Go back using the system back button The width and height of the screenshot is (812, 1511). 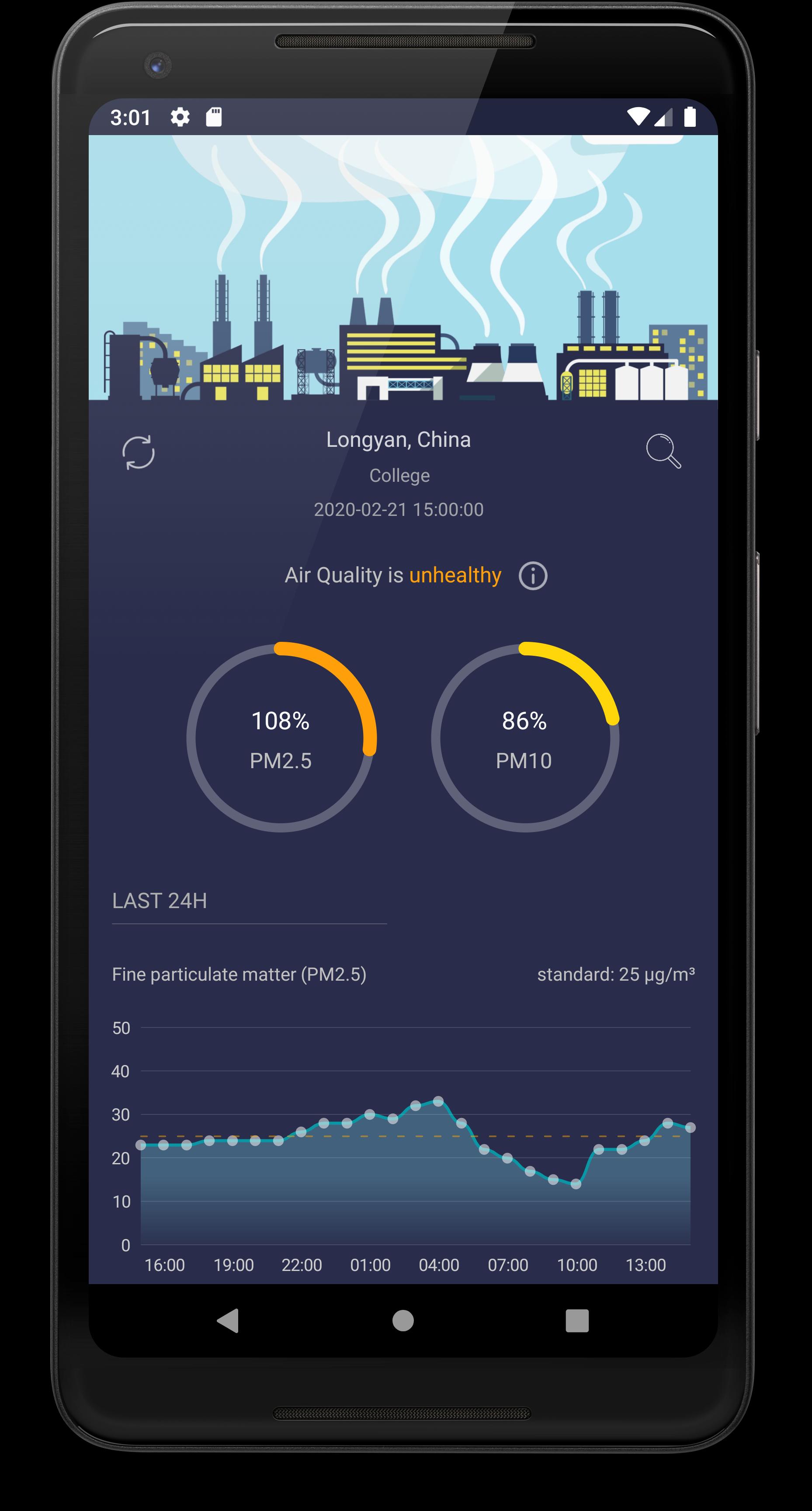pos(228,1320)
